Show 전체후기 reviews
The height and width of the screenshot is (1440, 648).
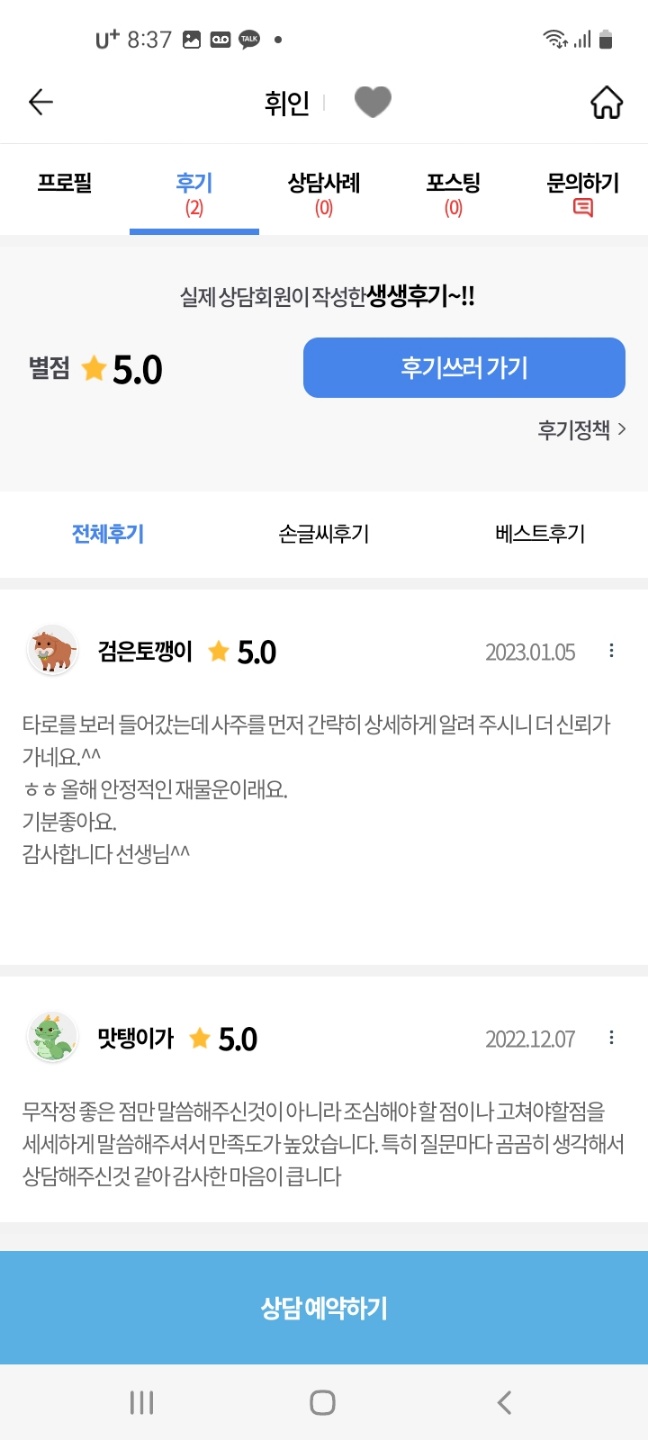[x=108, y=534]
